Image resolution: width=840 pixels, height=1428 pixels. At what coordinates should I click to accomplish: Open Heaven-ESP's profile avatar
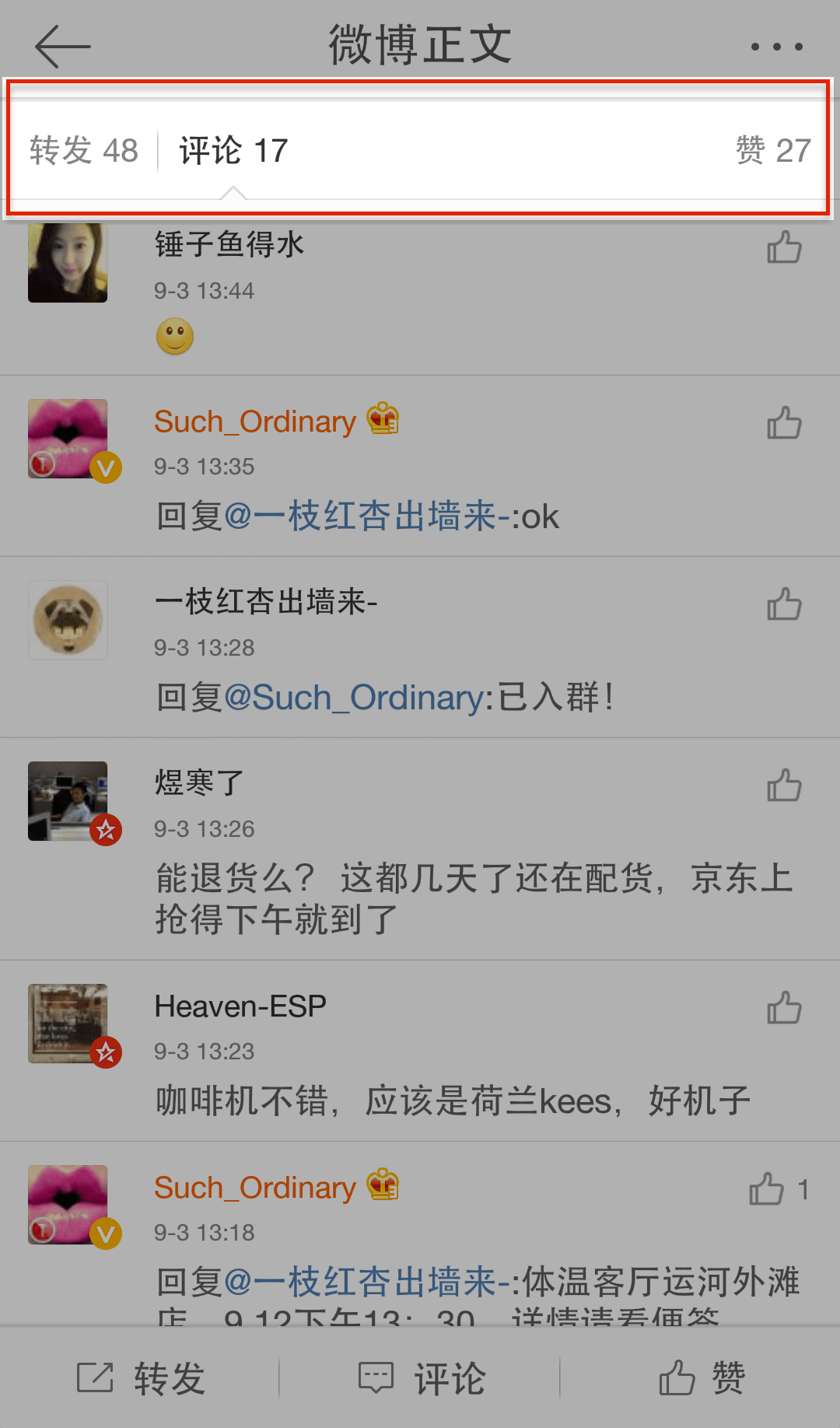pyautogui.click(x=68, y=1024)
